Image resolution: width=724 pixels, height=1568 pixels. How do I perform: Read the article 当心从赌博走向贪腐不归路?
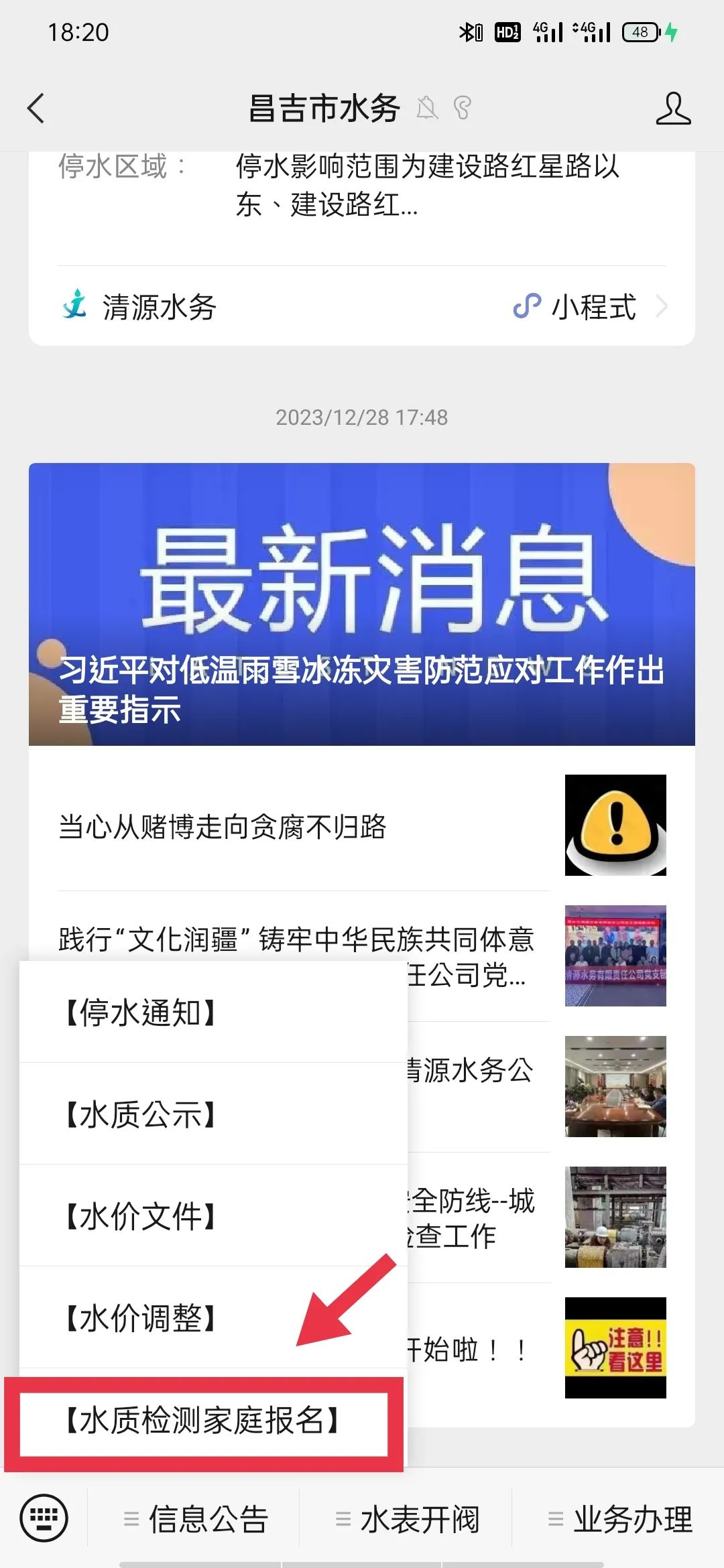point(362,826)
